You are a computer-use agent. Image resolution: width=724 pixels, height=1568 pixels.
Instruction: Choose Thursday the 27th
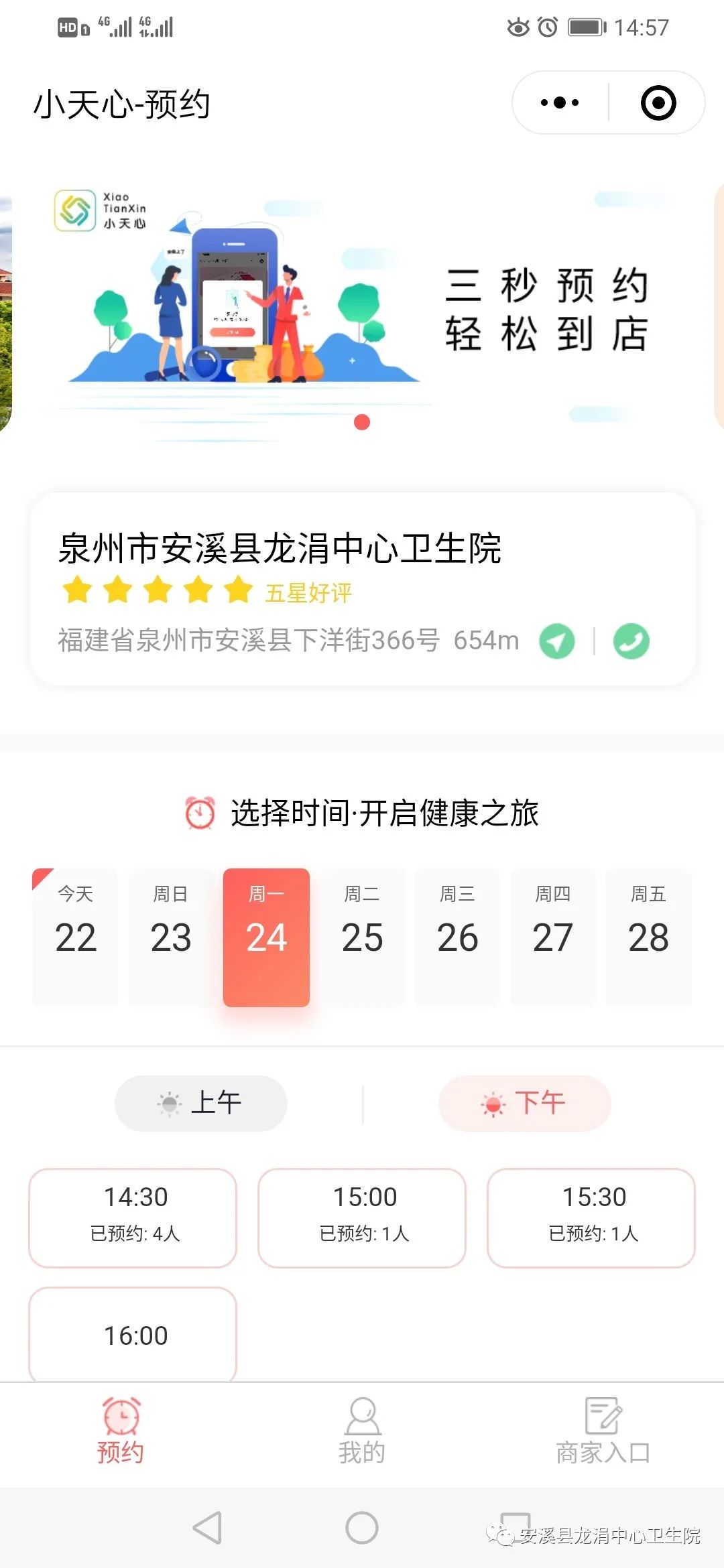[553, 937]
